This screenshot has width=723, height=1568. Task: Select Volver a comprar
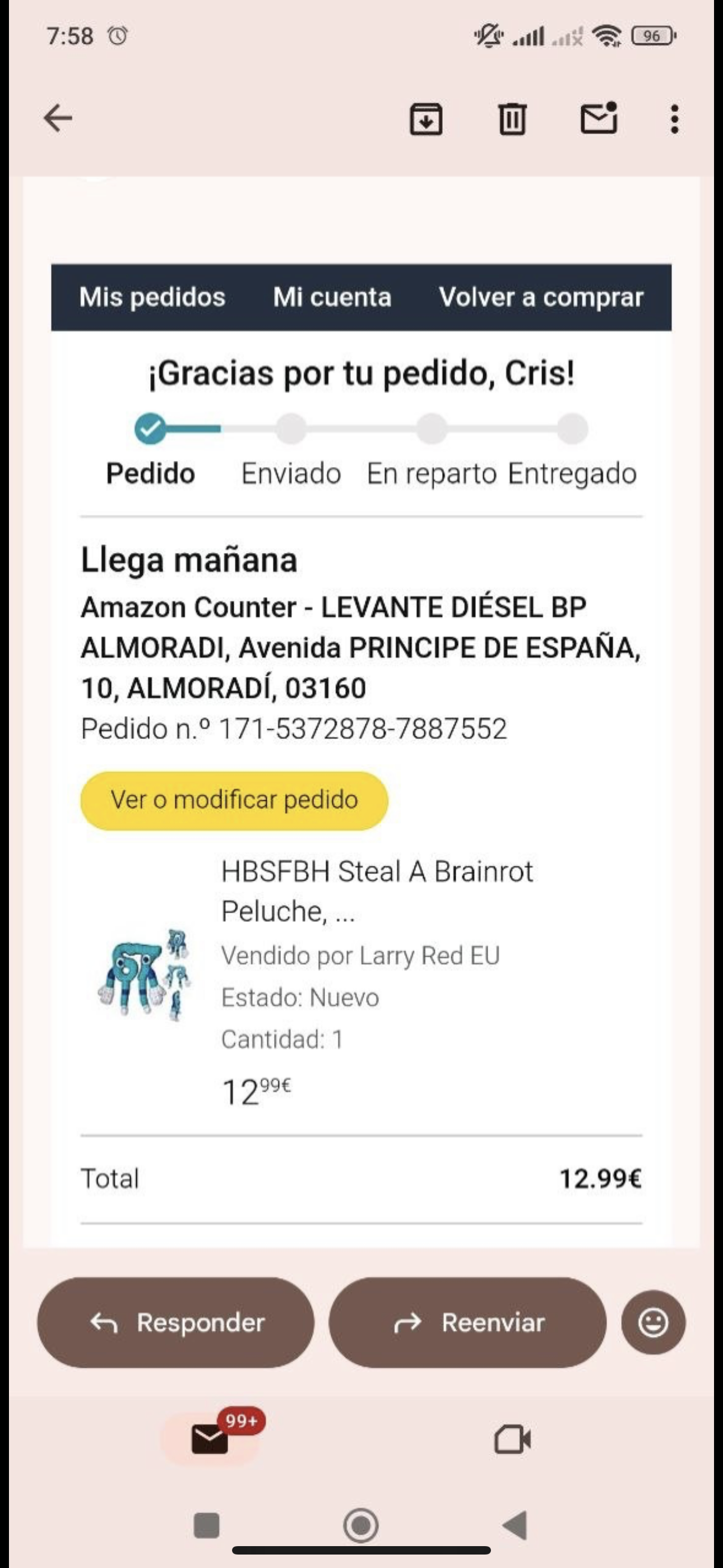coord(541,297)
